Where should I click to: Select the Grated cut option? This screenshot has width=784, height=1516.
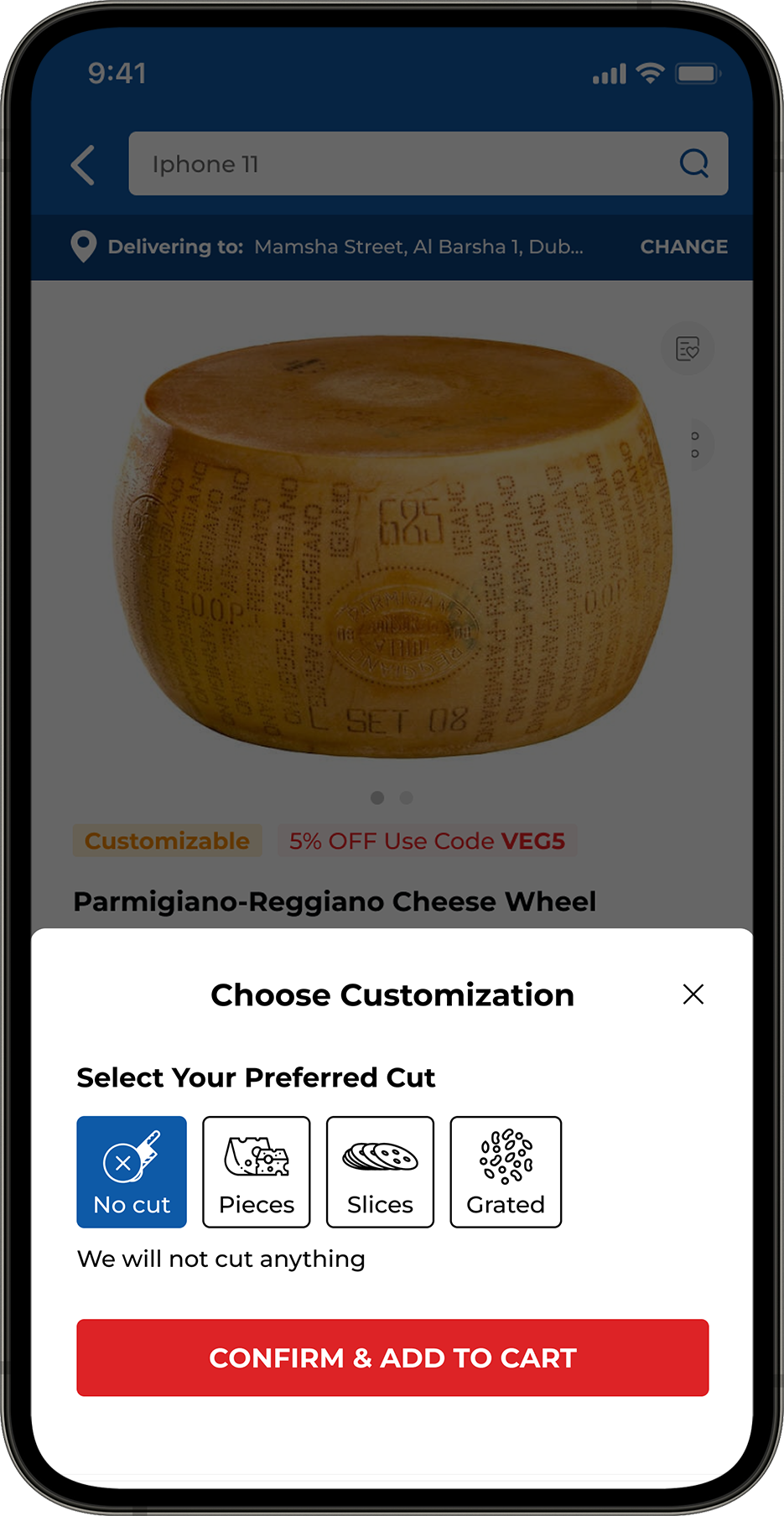tap(506, 1171)
